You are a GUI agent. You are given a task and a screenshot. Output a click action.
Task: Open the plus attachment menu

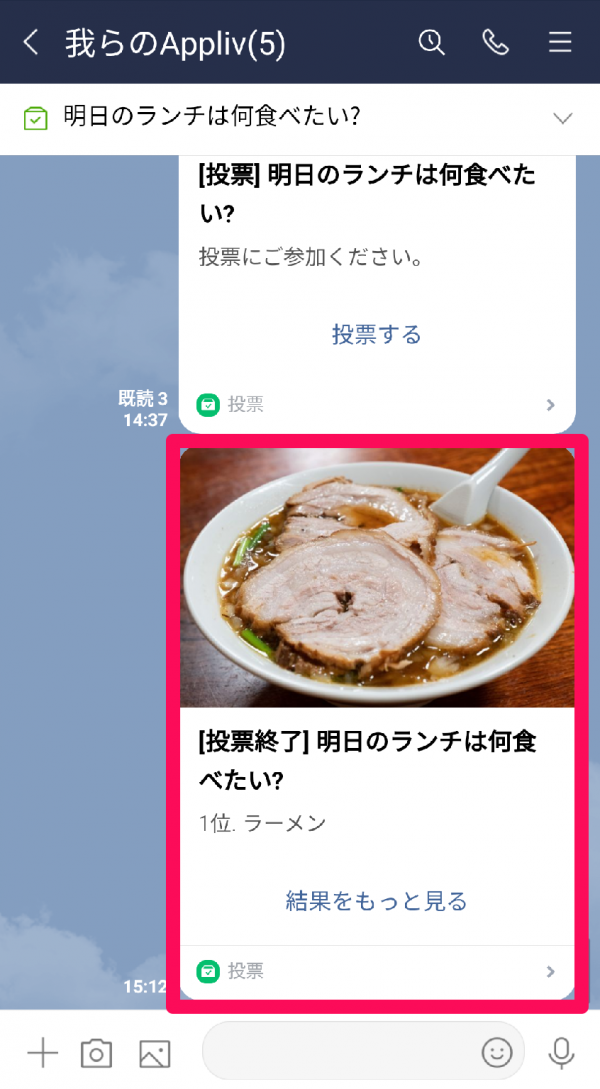[42, 1053]
